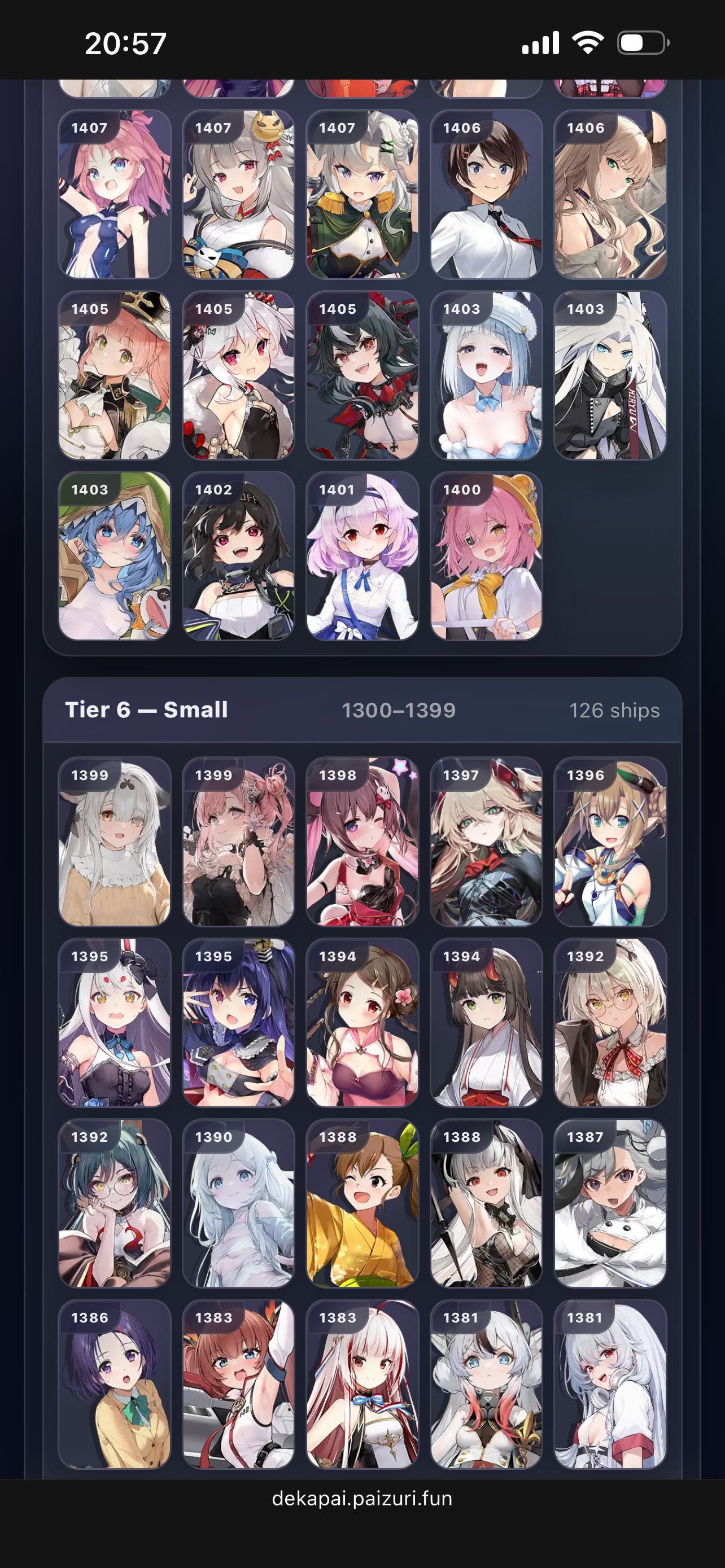725x1568 pixels.
Task: View the pink-haired ship card rated 1400
Action: pos(486,556)
